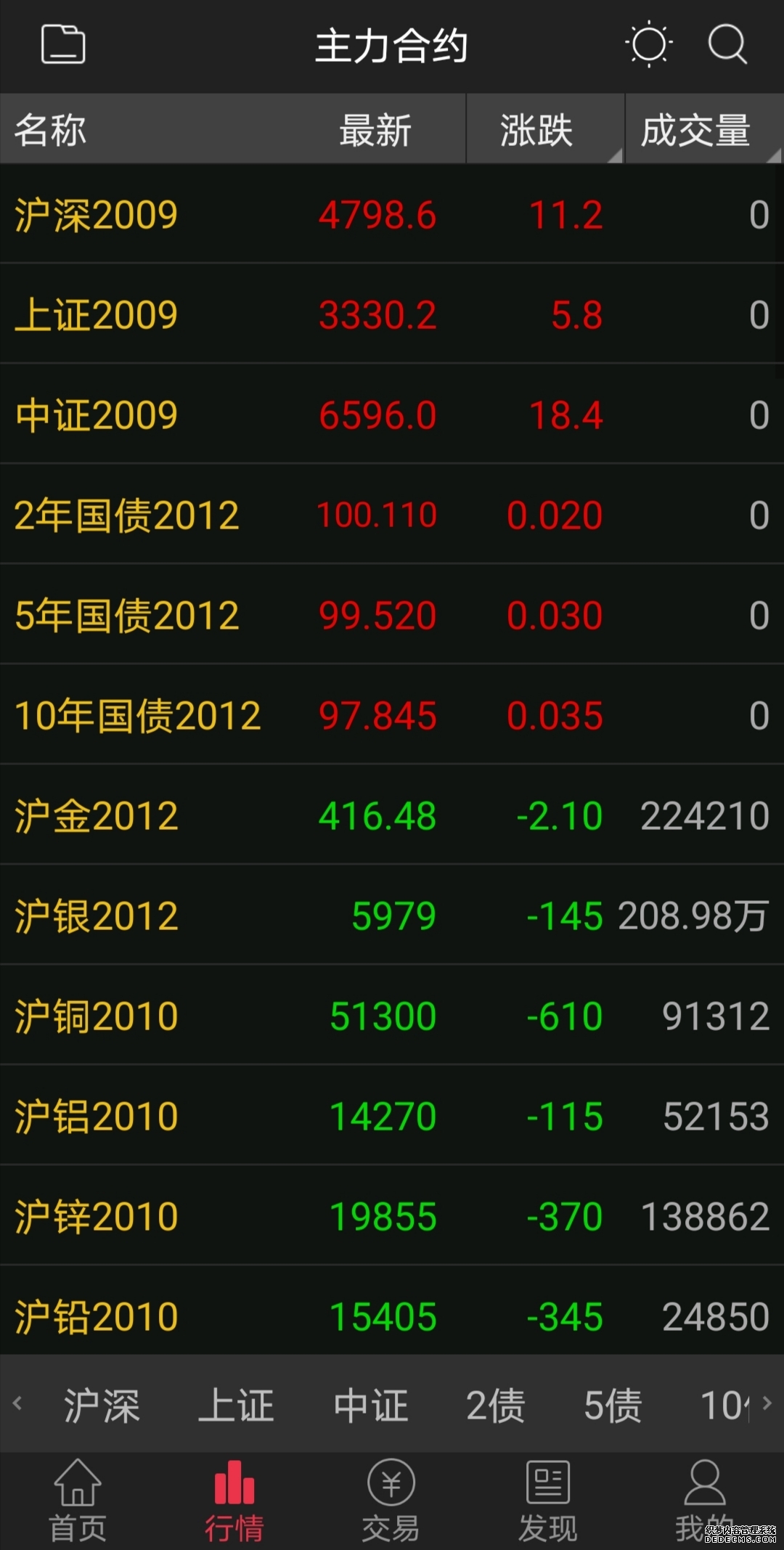Sort by tapping 成交量 column header

point(697,129)
